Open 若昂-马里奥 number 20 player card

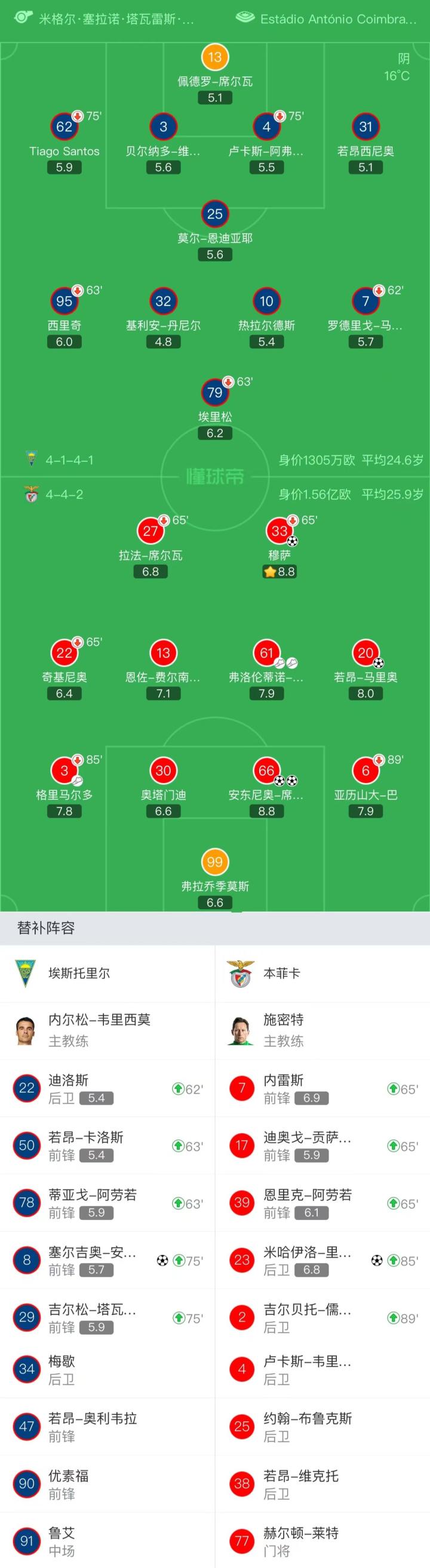(365, 670)
